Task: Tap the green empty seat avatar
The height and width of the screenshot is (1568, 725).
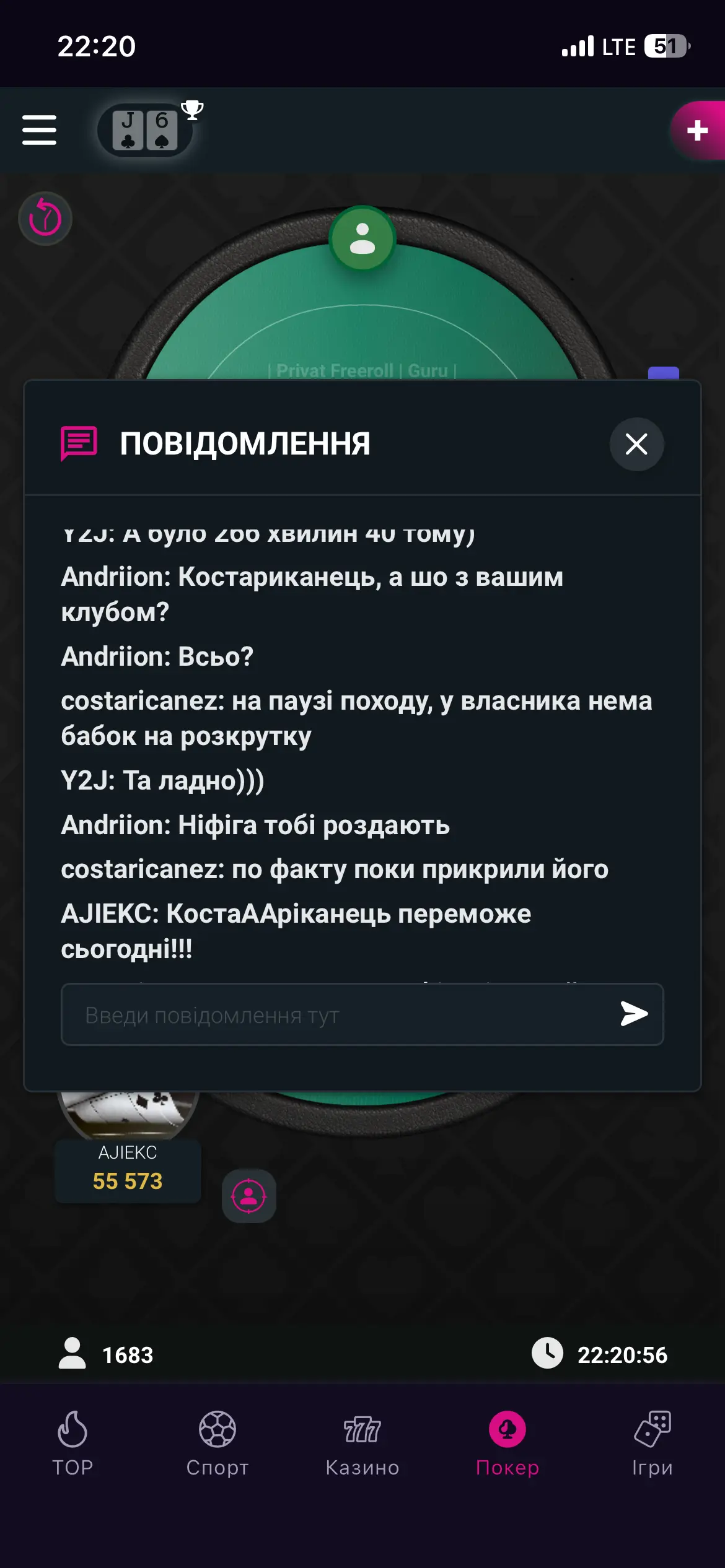Action: pos(362,238)
